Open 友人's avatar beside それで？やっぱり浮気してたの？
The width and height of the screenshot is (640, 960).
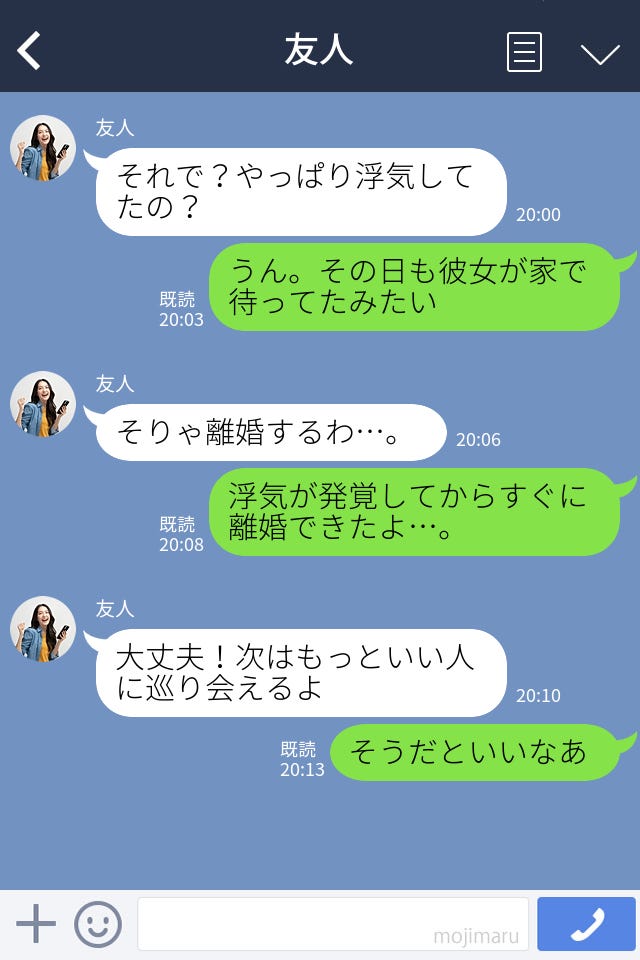pos(43,148)
